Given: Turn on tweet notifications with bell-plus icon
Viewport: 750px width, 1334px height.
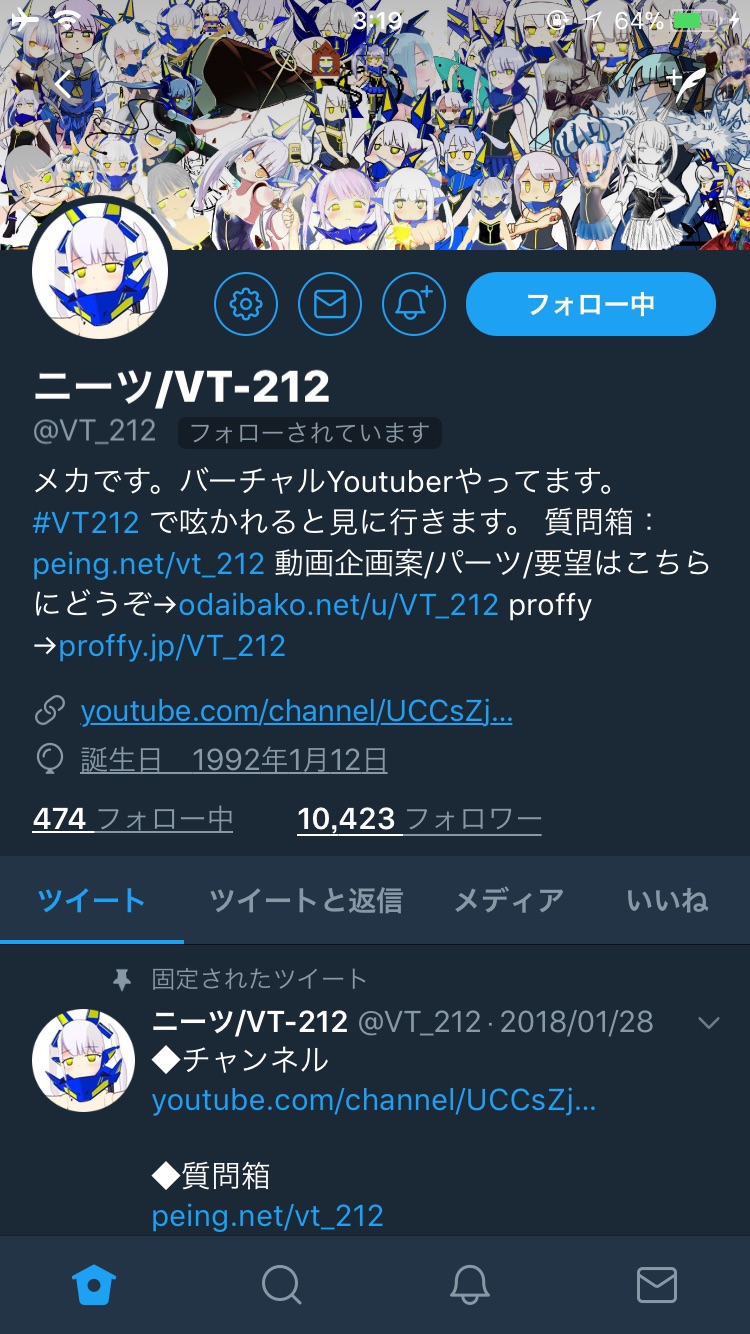Looking at the screenshot, I should [x=414, y=304].
